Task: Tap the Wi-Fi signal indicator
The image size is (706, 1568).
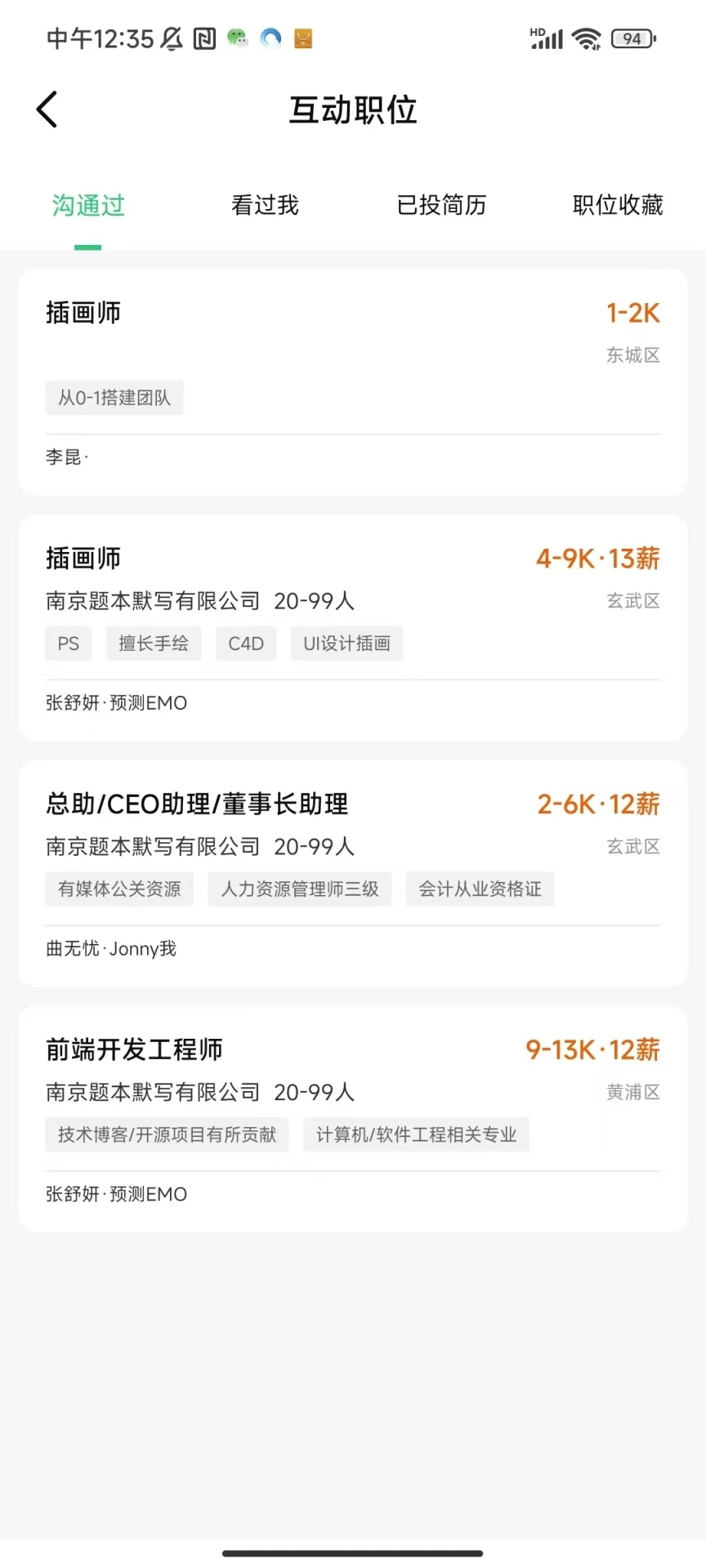Action: pos(587,38)
